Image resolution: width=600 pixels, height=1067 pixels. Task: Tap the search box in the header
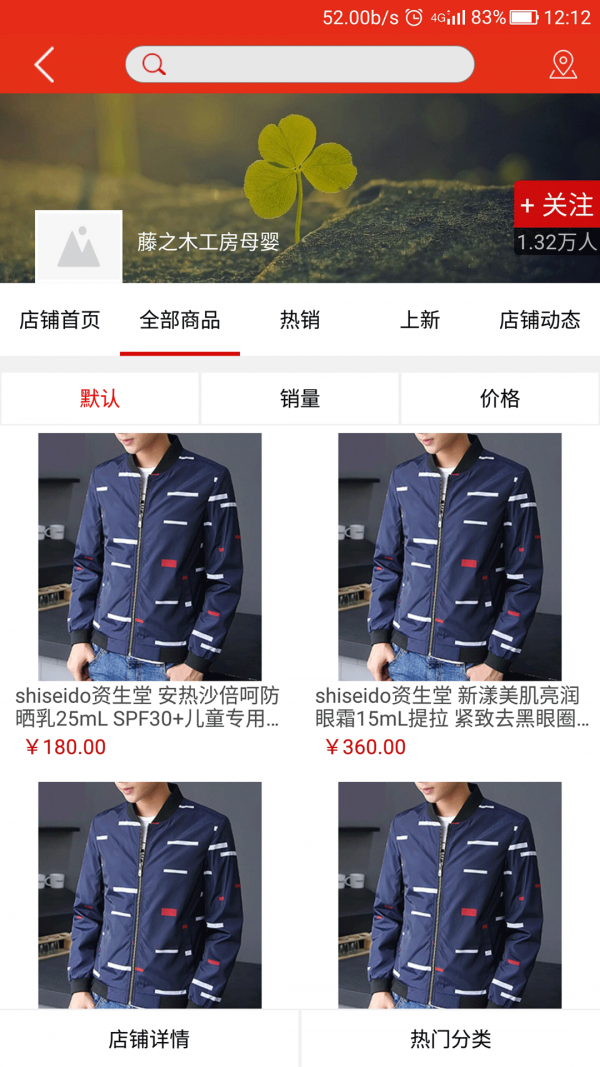300,65
